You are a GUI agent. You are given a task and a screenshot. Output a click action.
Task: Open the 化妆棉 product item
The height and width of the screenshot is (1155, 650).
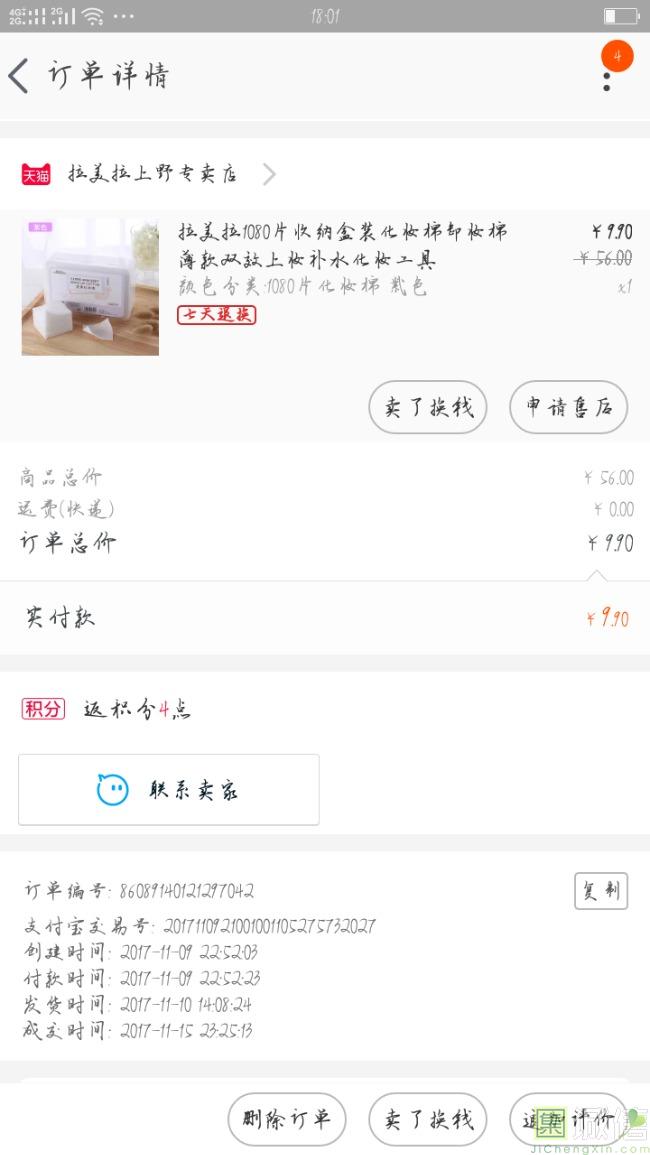pyautogui.click(x=325, y=286)
